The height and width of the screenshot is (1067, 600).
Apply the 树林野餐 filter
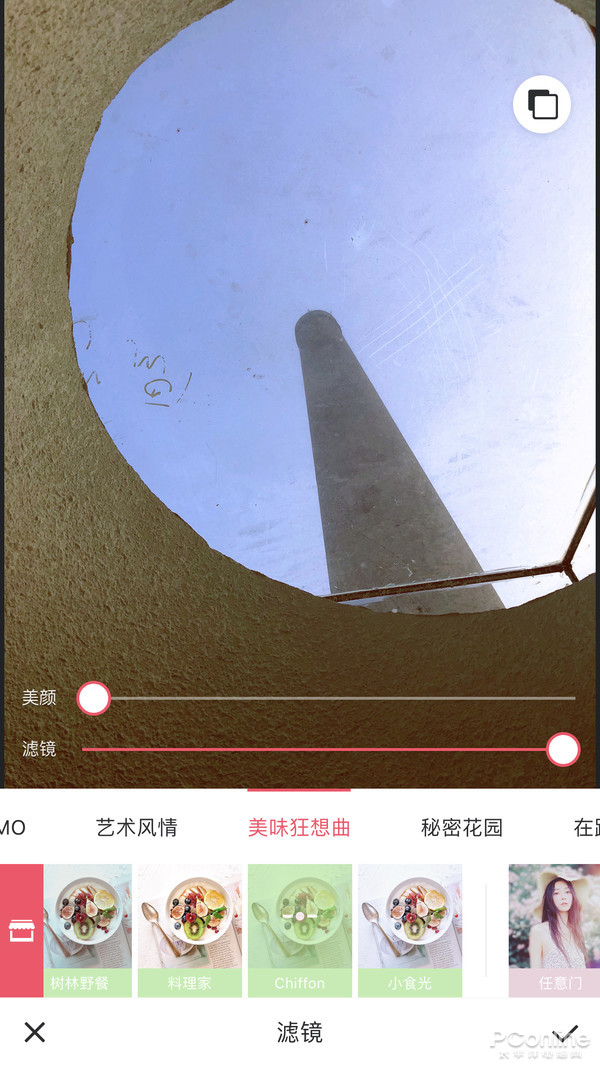(x=88, y=930)
